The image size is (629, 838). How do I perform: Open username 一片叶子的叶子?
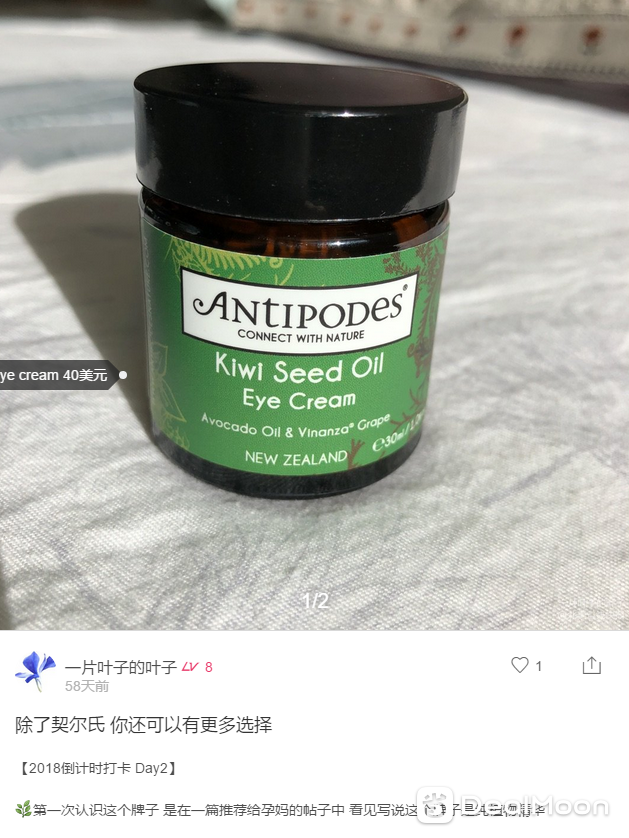120,667
